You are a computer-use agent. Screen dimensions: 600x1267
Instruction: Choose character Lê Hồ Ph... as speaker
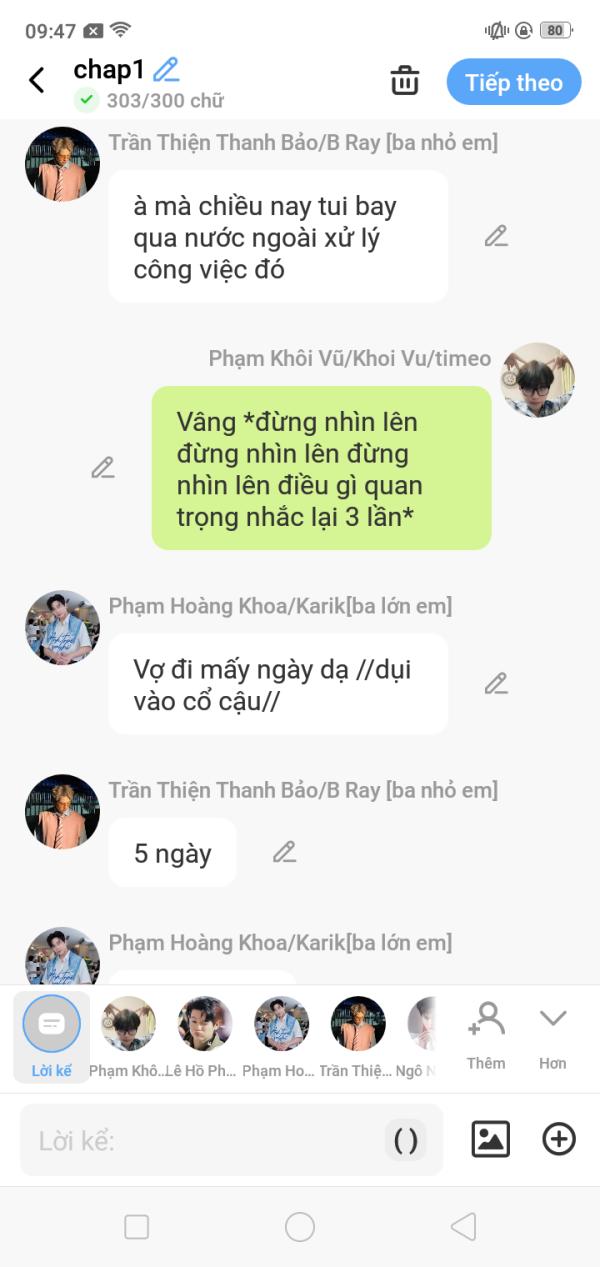205,1037
